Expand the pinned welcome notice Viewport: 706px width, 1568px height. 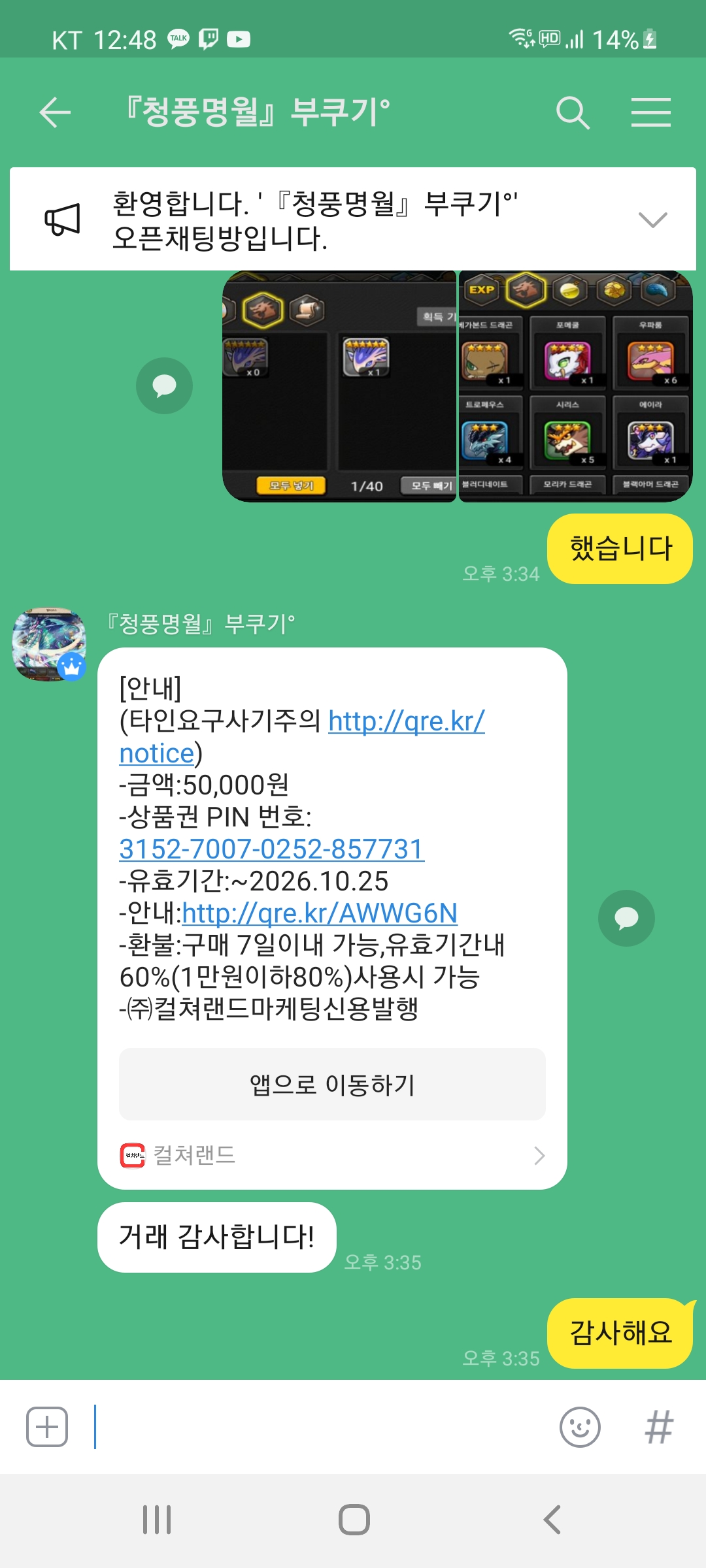[x=652, y=220]
